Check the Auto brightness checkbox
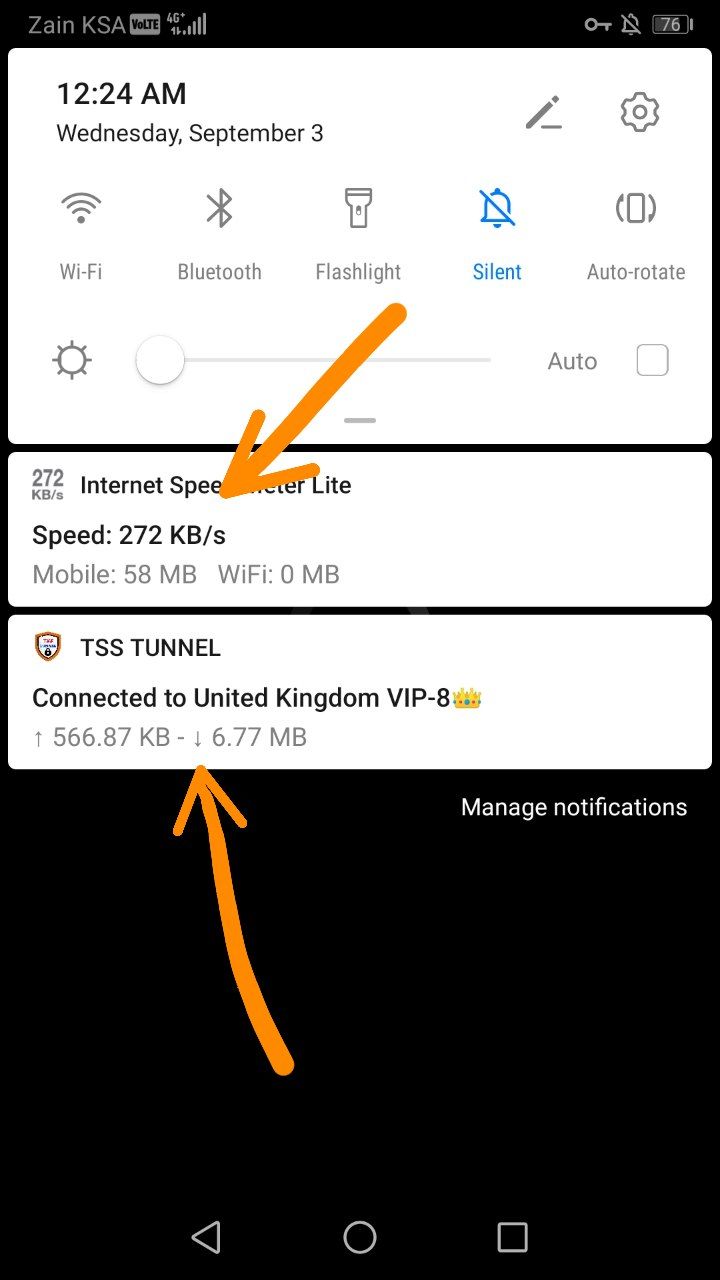 (652, 360)
